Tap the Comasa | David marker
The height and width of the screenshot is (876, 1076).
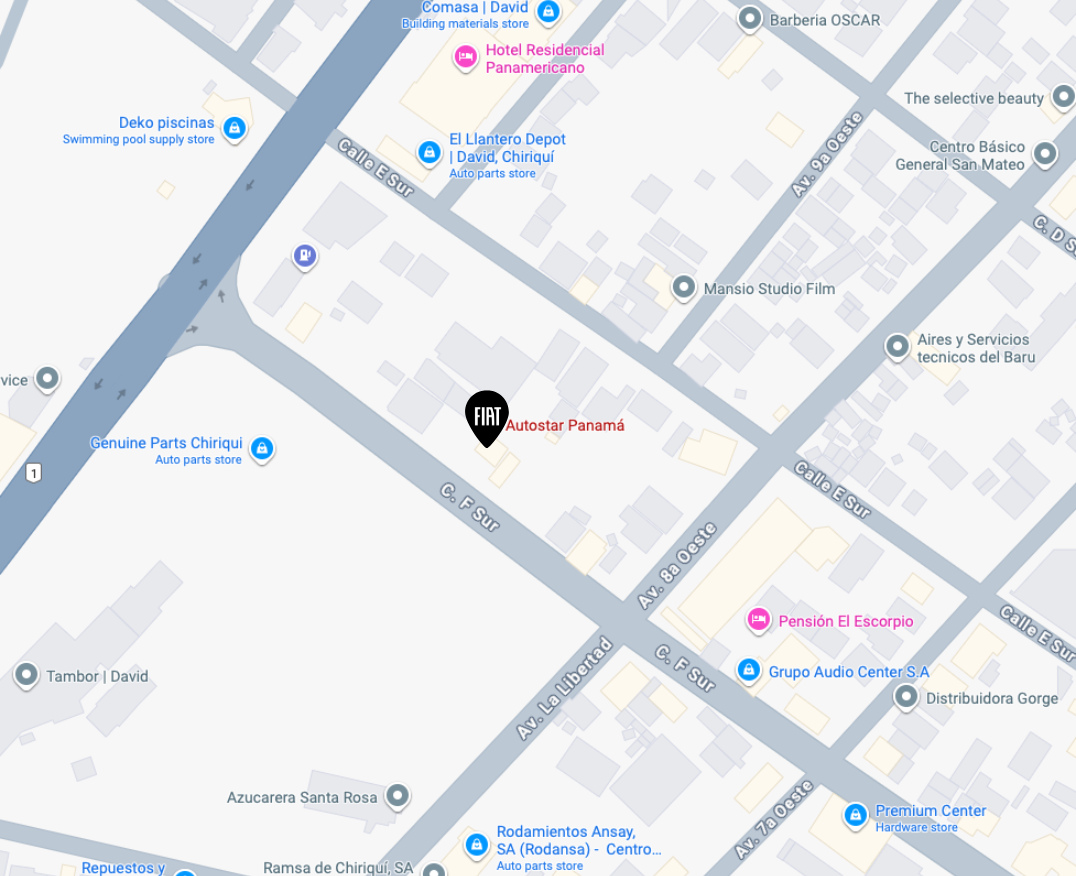coord(547,12)
